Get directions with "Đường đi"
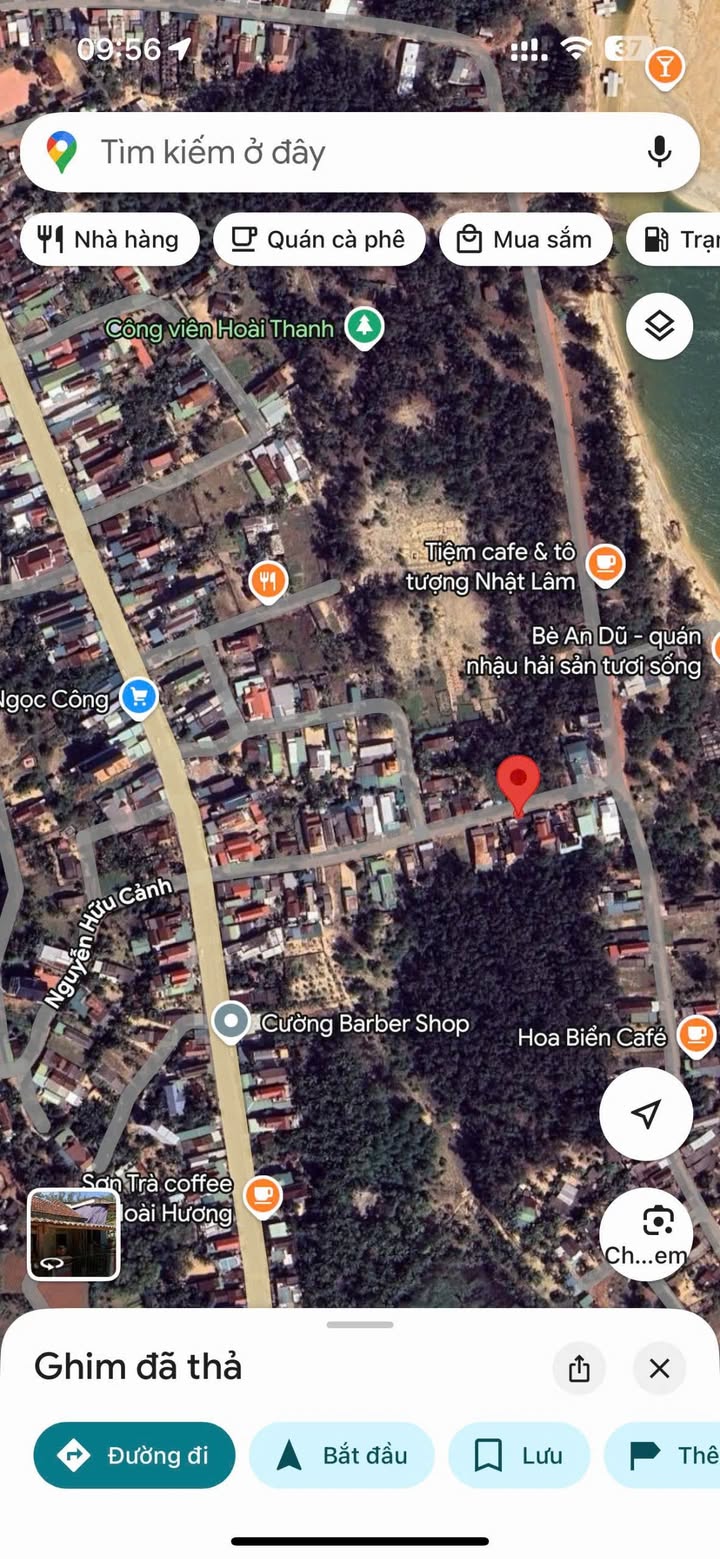Image resolution: width=720 pixels, height=1559 pixels. pos(135,1455)
